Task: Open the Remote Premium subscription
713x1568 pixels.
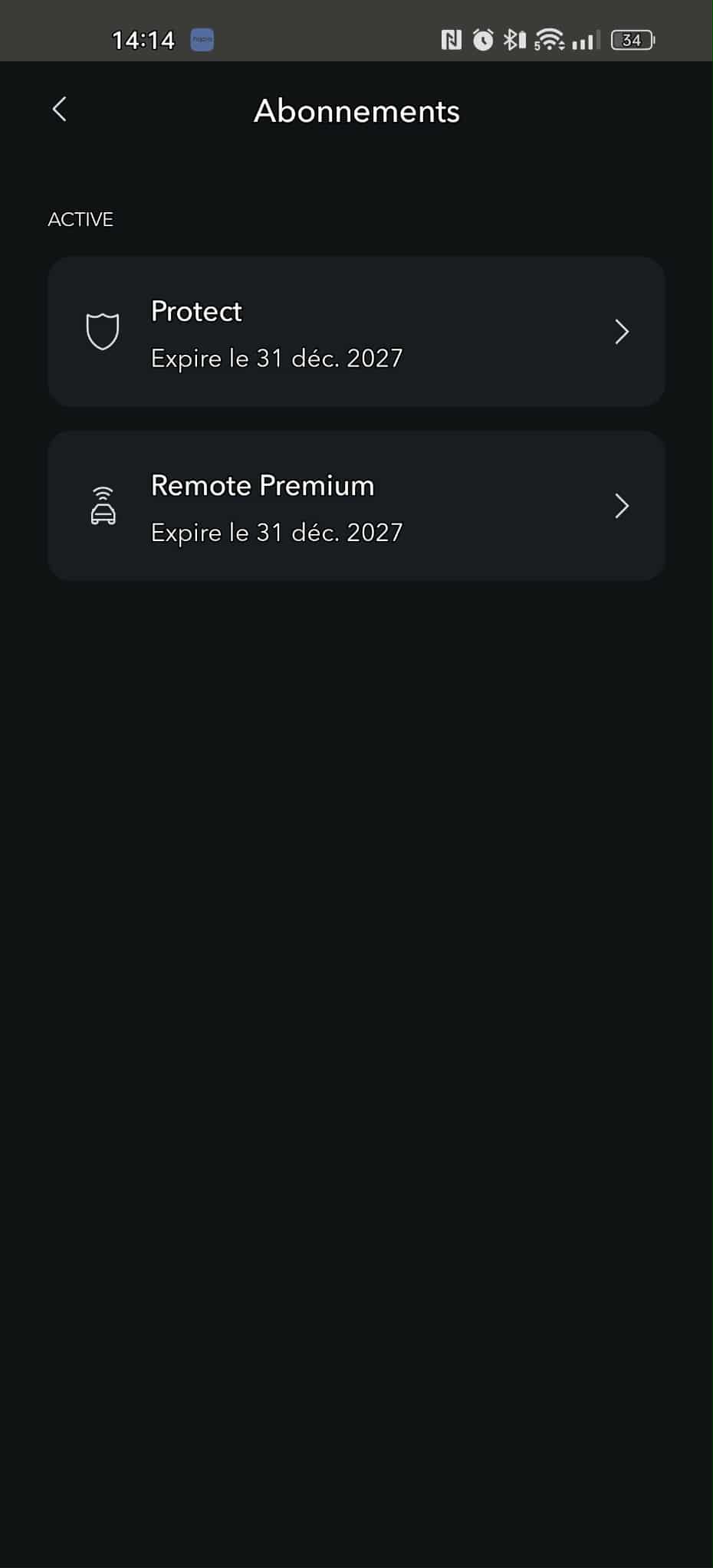Action: [x=356, y=506]
